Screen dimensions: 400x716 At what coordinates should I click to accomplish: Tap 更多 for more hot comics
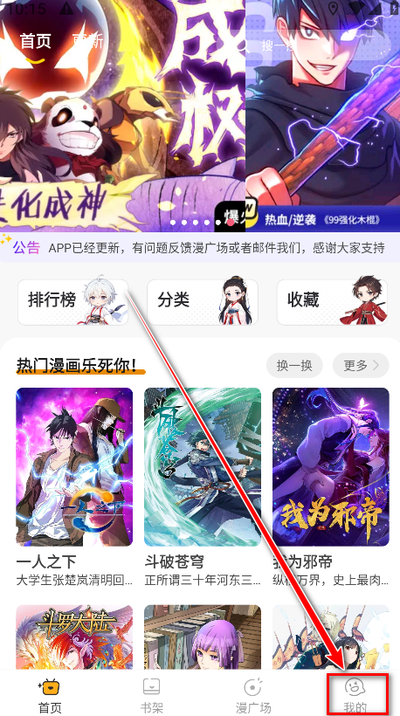tap(361, 365)
